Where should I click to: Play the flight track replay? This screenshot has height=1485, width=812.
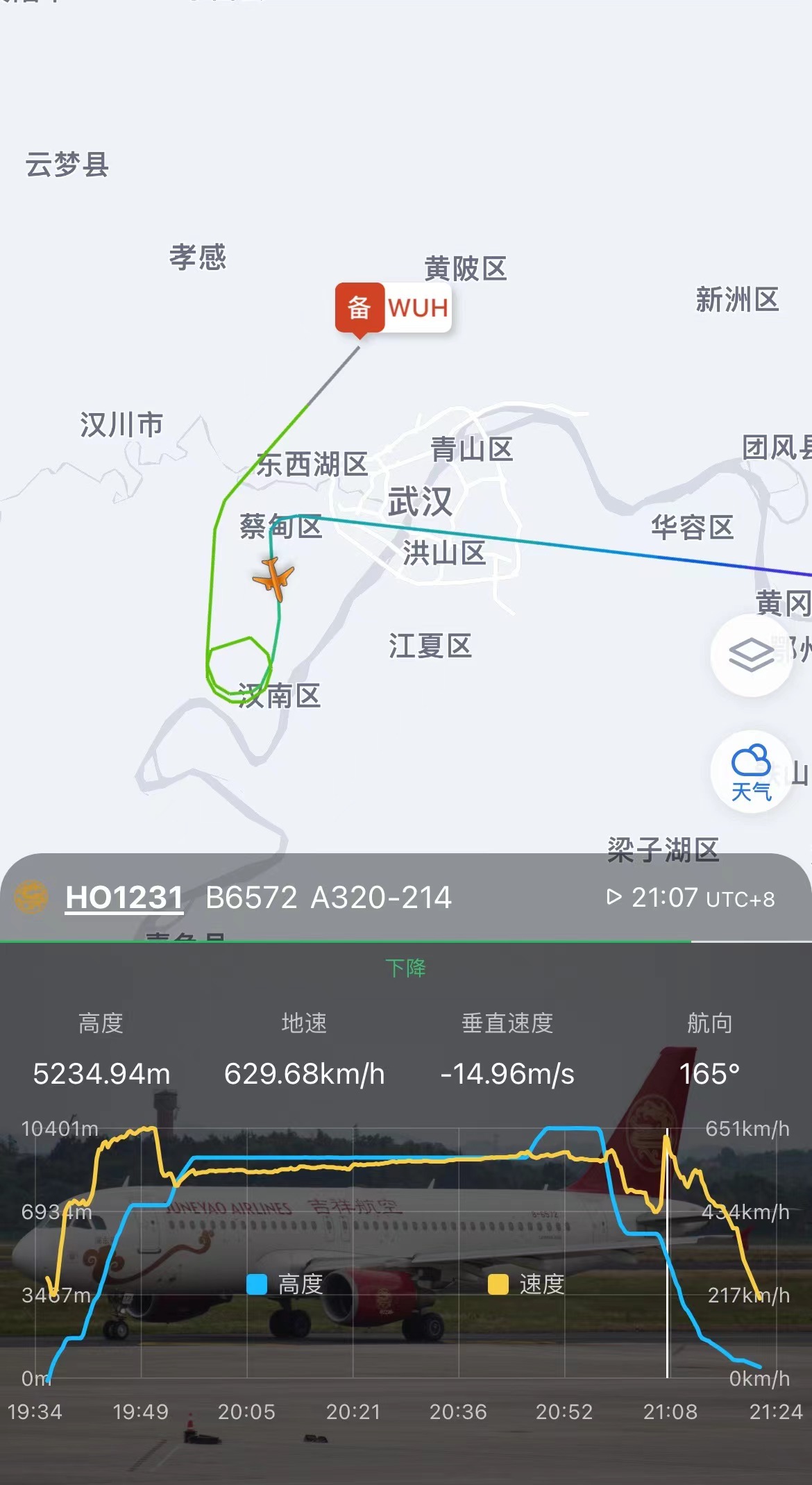(x=614, y=897)
